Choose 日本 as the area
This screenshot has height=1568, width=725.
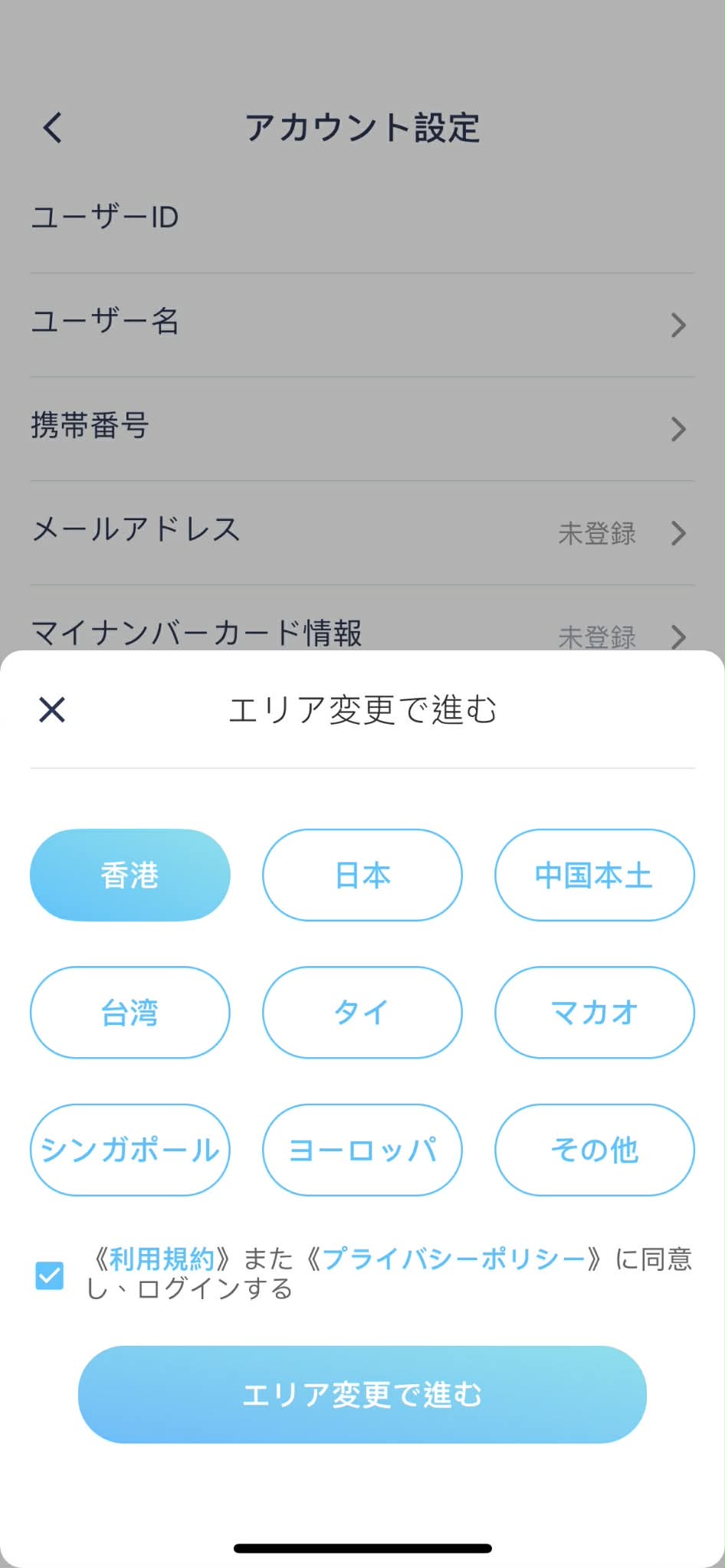[362, 875]
